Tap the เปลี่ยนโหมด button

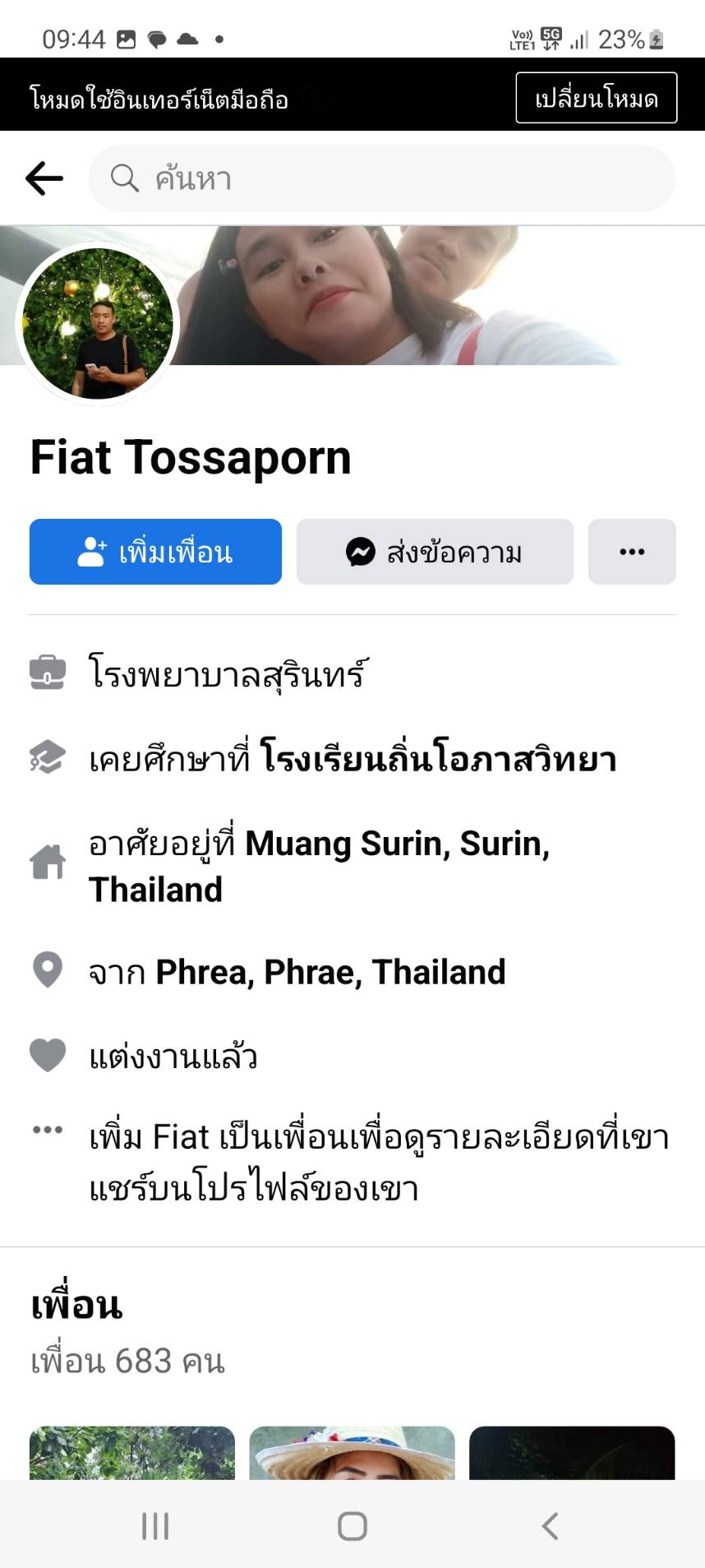596,98
